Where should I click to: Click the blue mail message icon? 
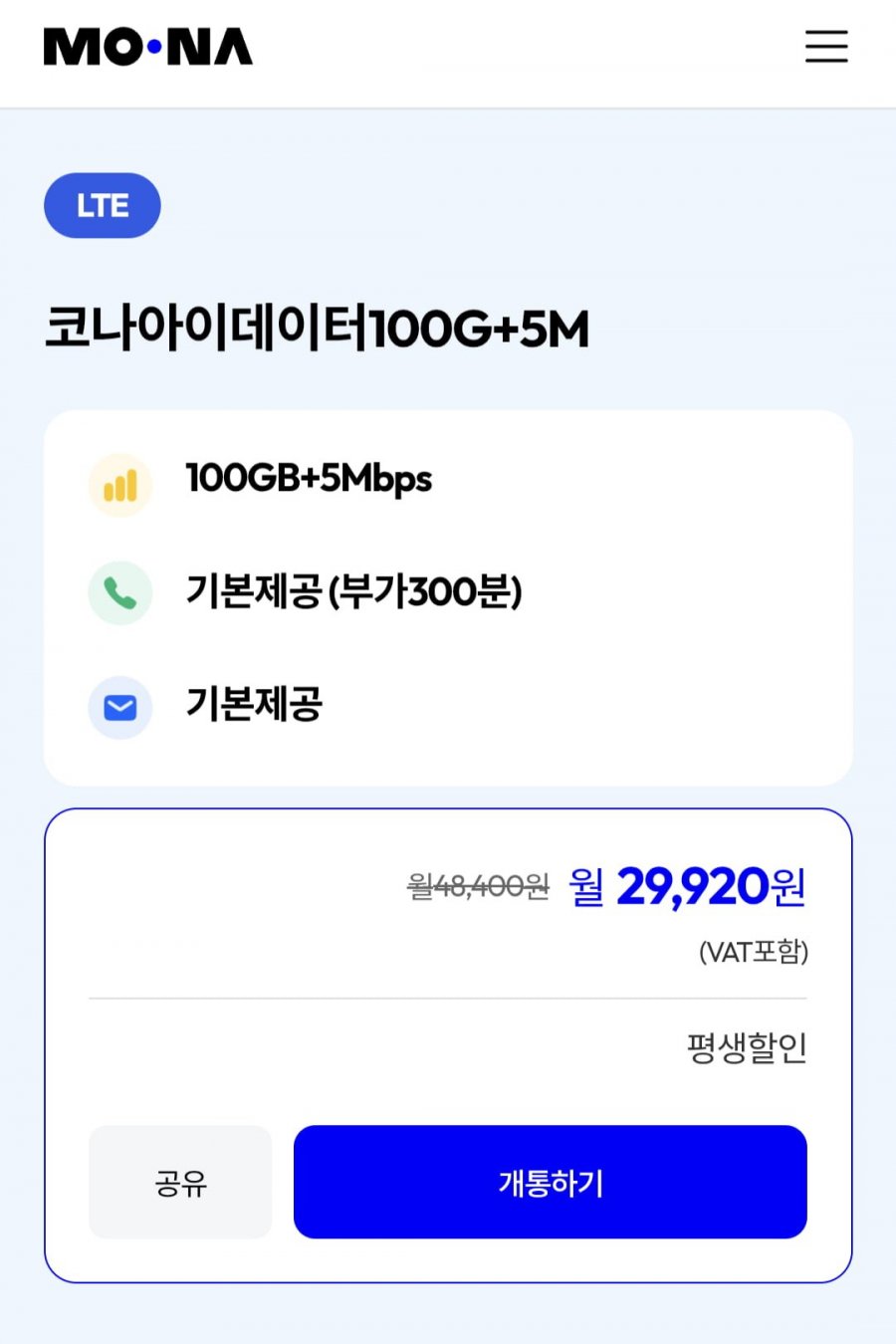coord(119,707)
